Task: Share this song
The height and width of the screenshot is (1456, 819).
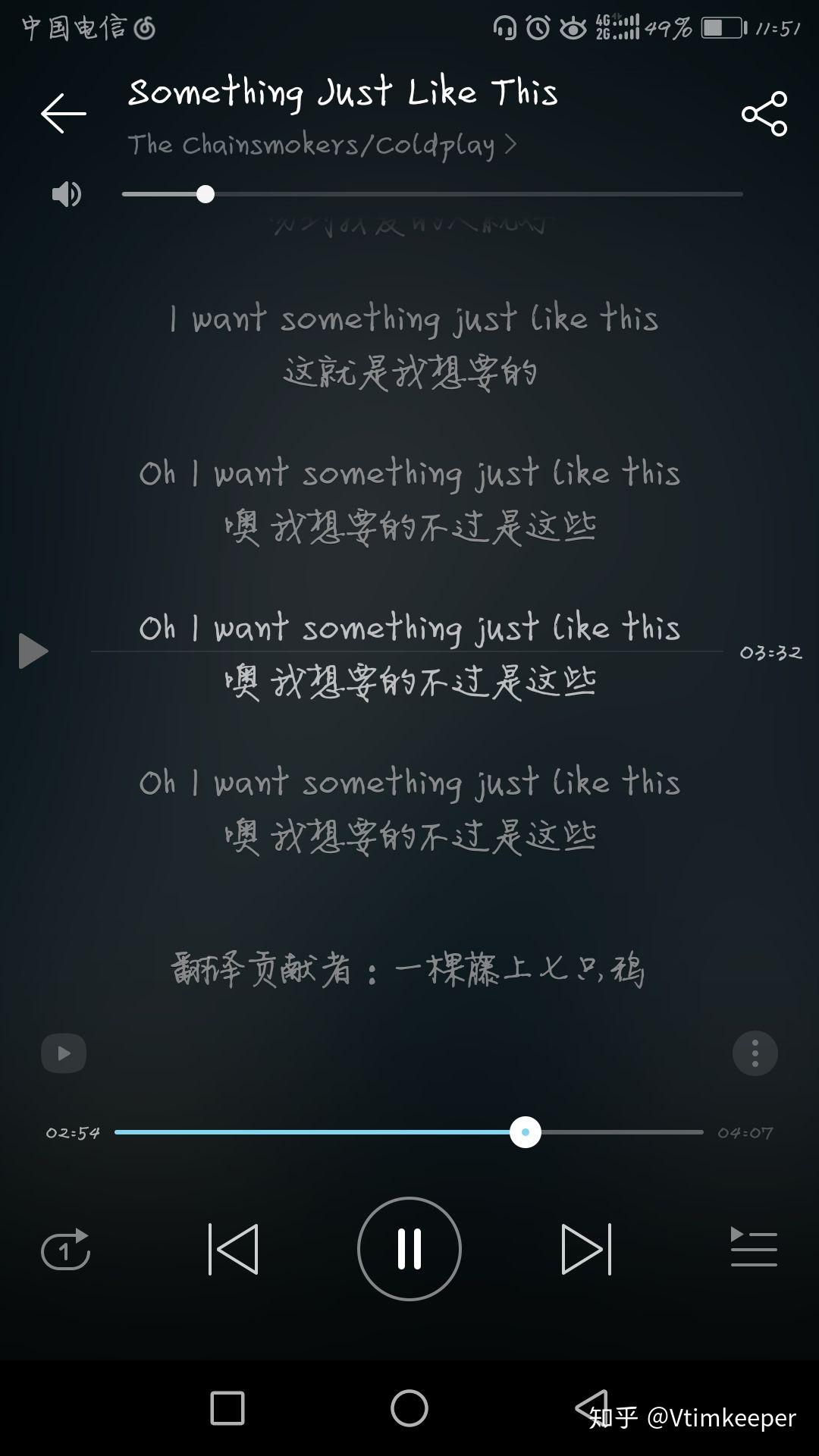Action: 764,114
